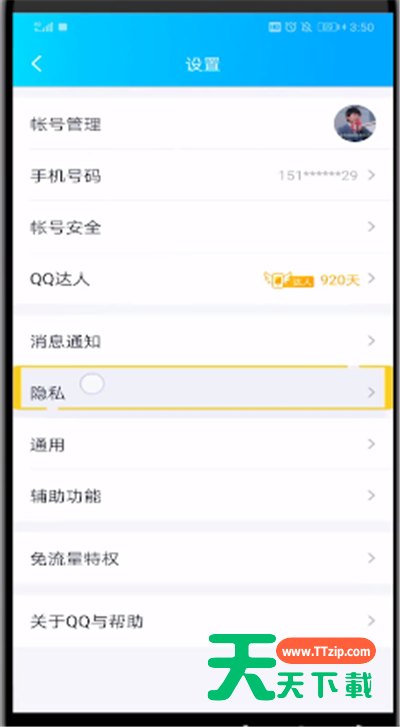Open 帐号安全 account security settings
The image size is (400, 727).
(x=203, y=227)
